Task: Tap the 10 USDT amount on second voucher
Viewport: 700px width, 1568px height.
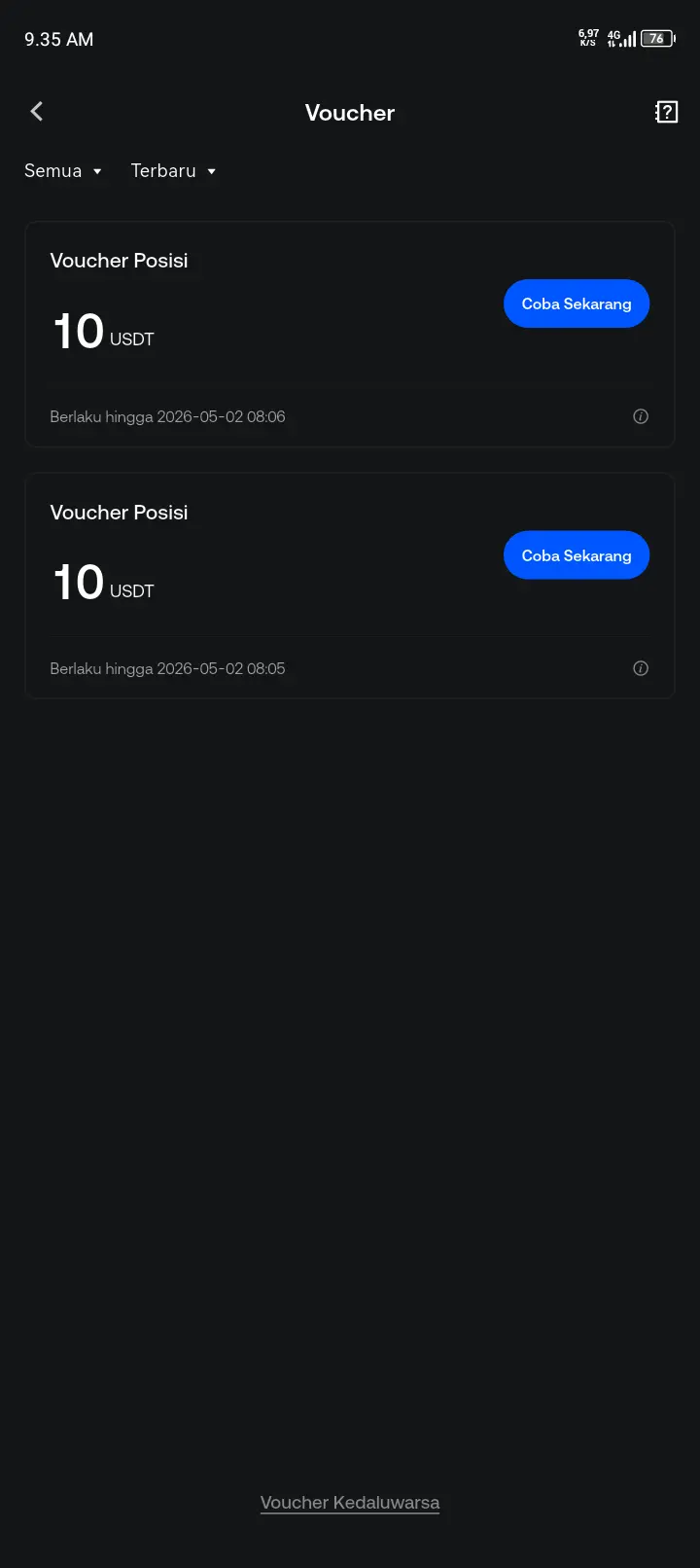Action: [102, 583]
